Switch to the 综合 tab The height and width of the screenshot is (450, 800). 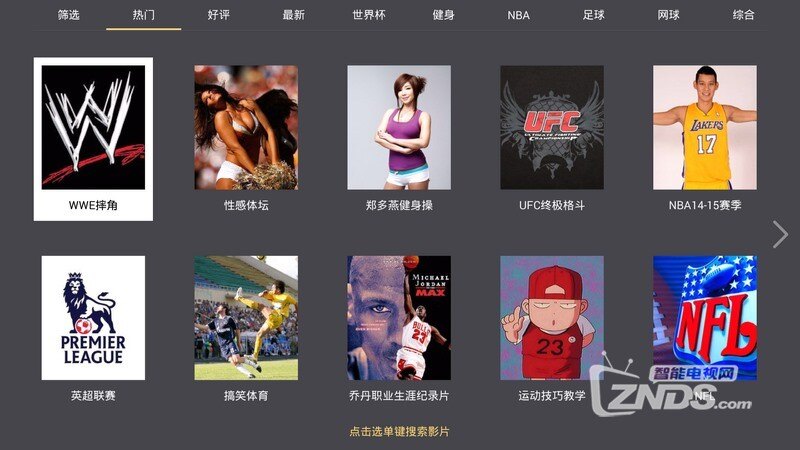(744, 15)
